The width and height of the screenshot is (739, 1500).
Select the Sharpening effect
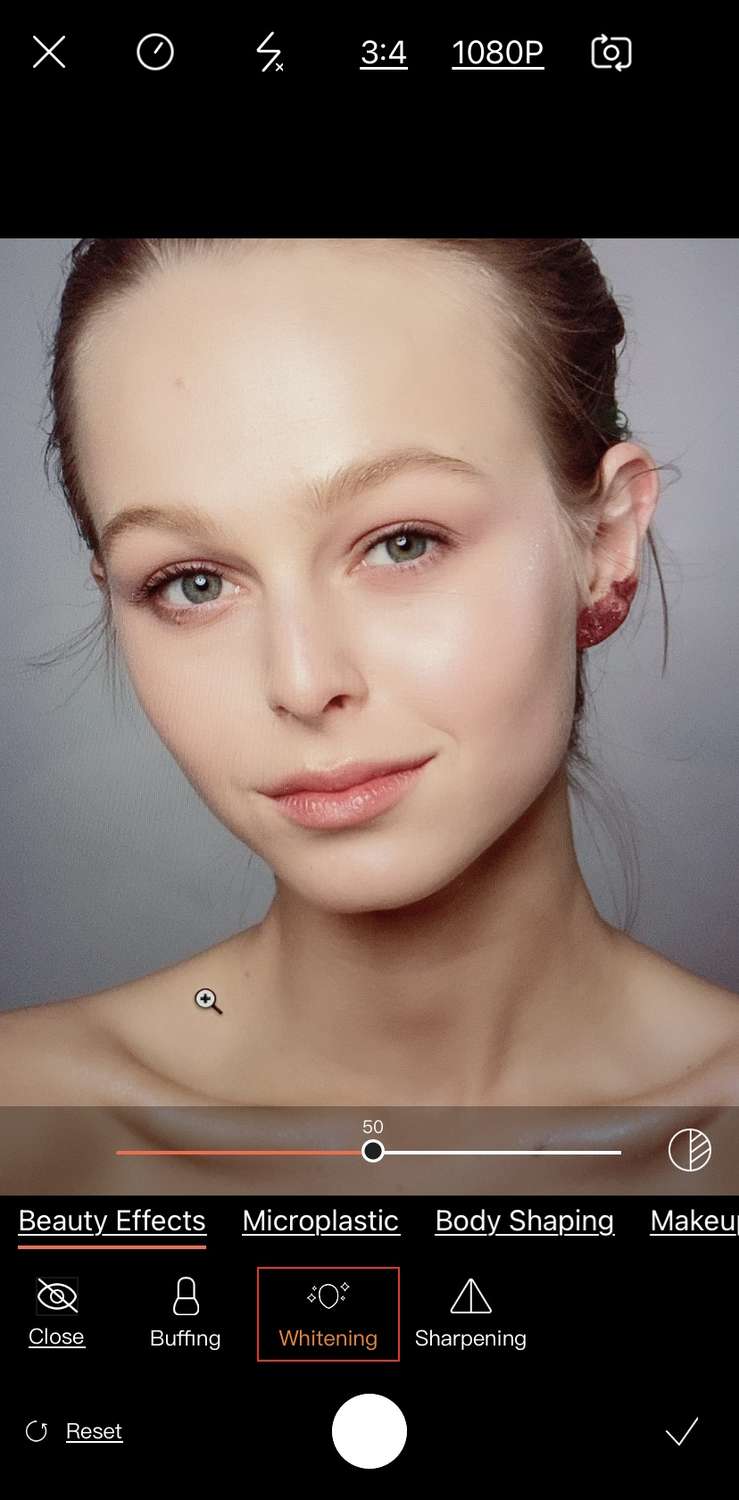pyautogui.click(x=470, y=1313)
